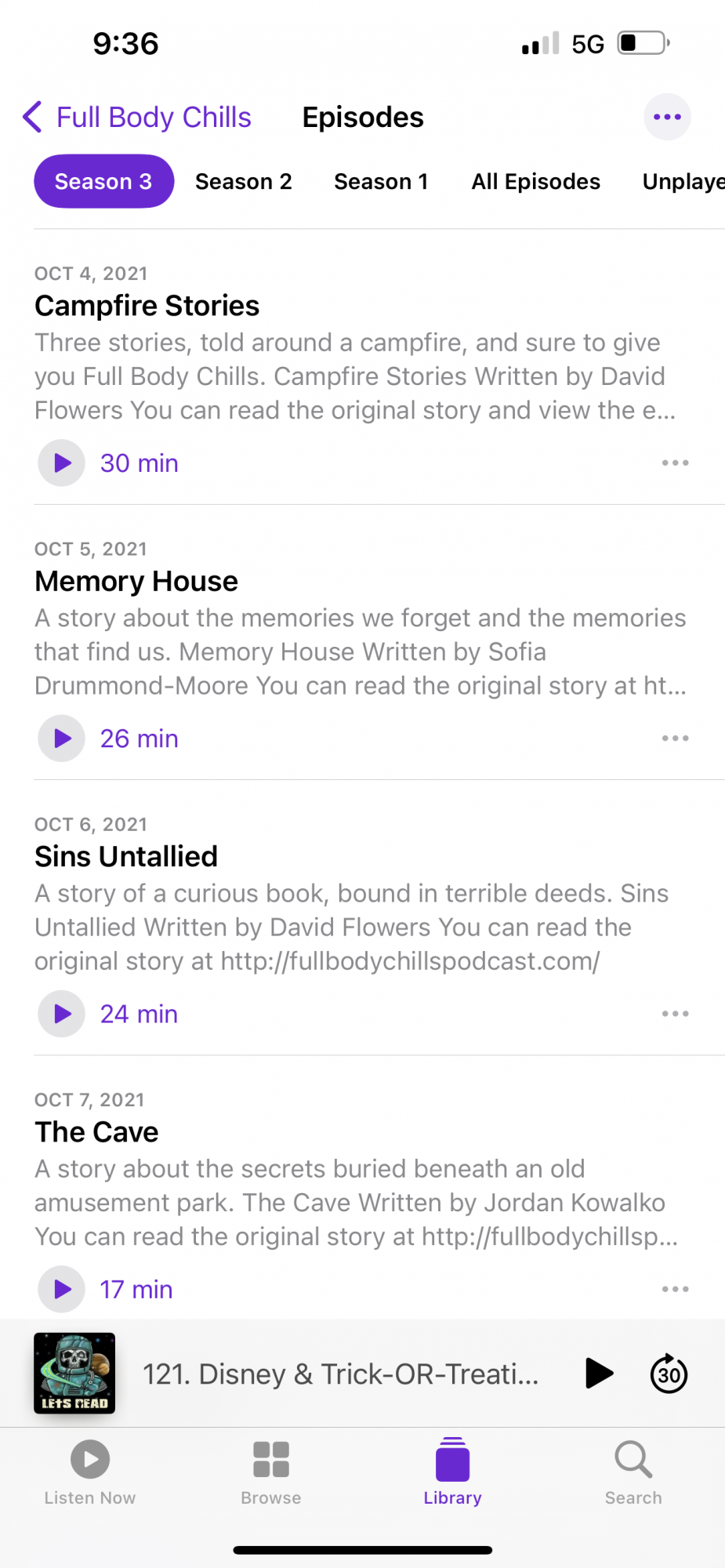Skip forward 30 seconds in mini player

point(669,1374)
